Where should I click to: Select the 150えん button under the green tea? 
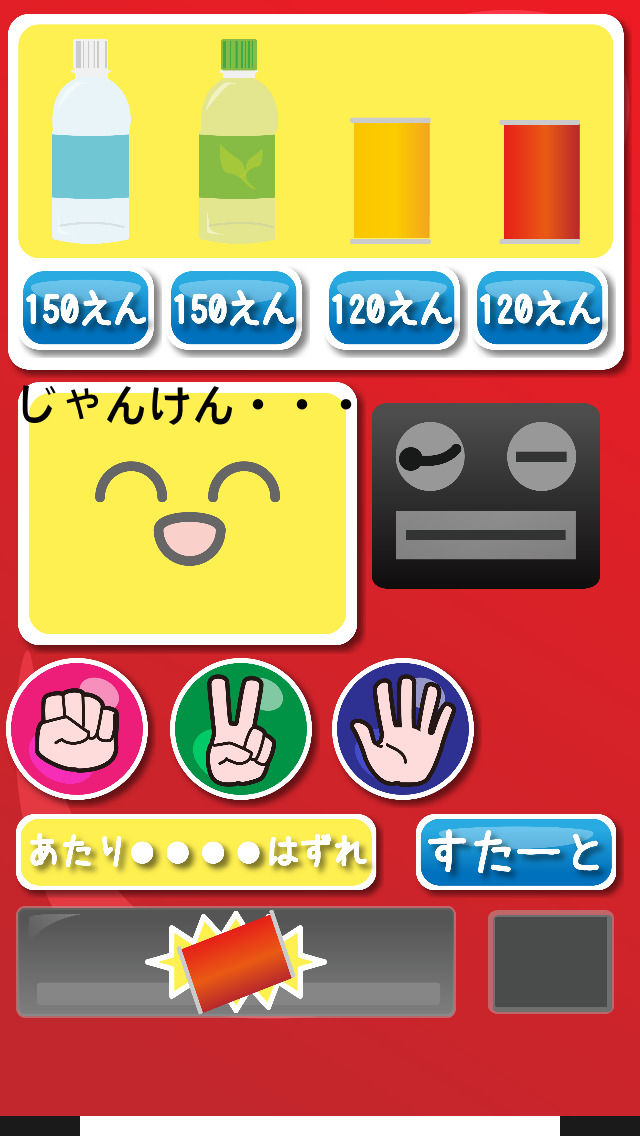pyautogui.click(x=234, y=309)
